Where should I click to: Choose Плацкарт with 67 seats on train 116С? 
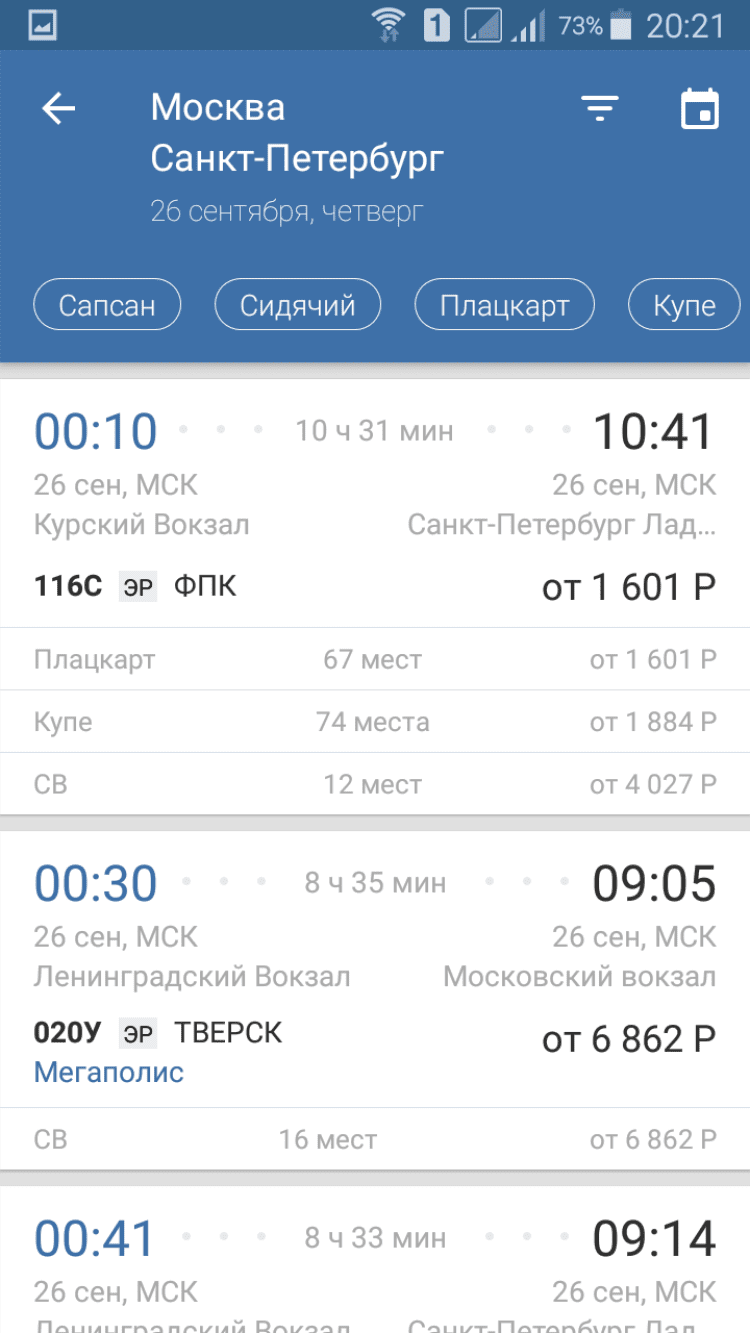pos(375,660)
